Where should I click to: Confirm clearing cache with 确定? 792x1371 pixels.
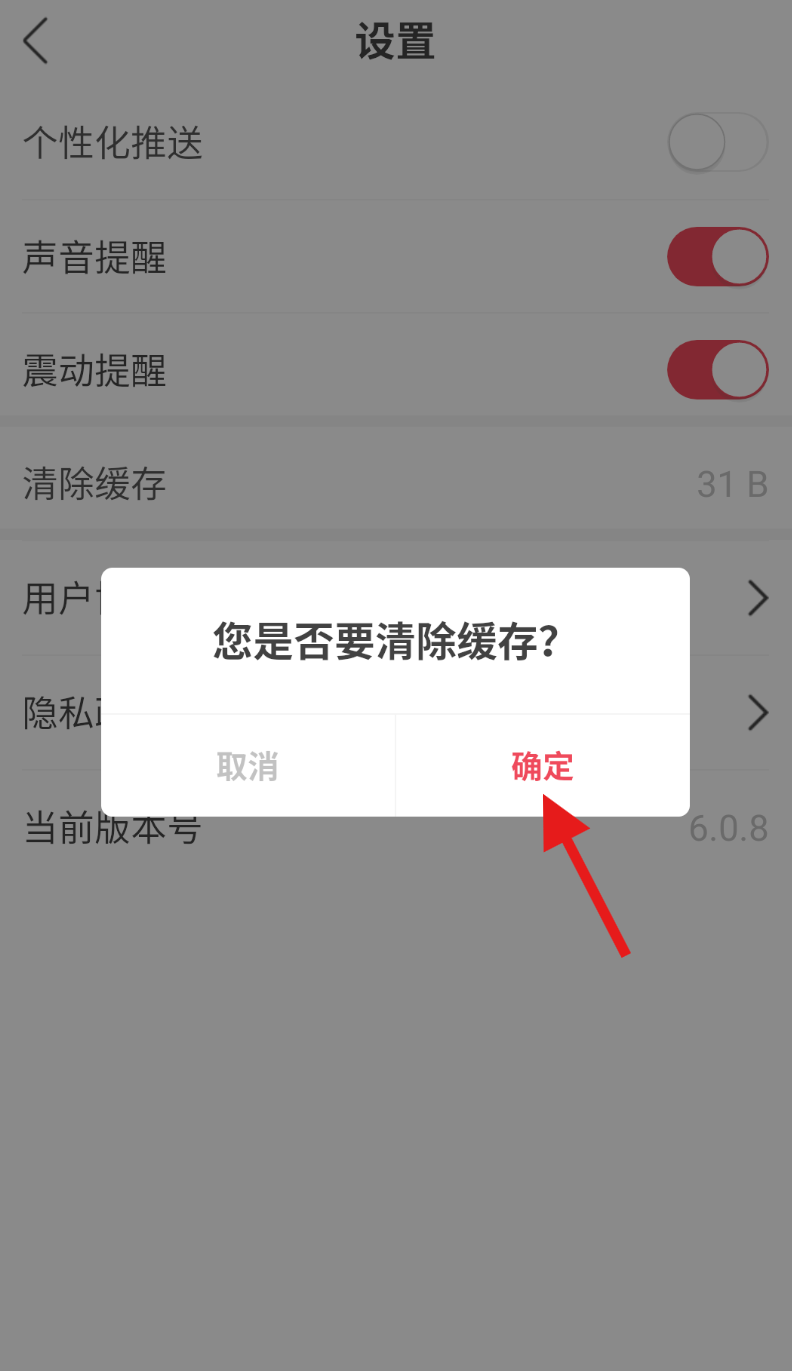(542, 766)
